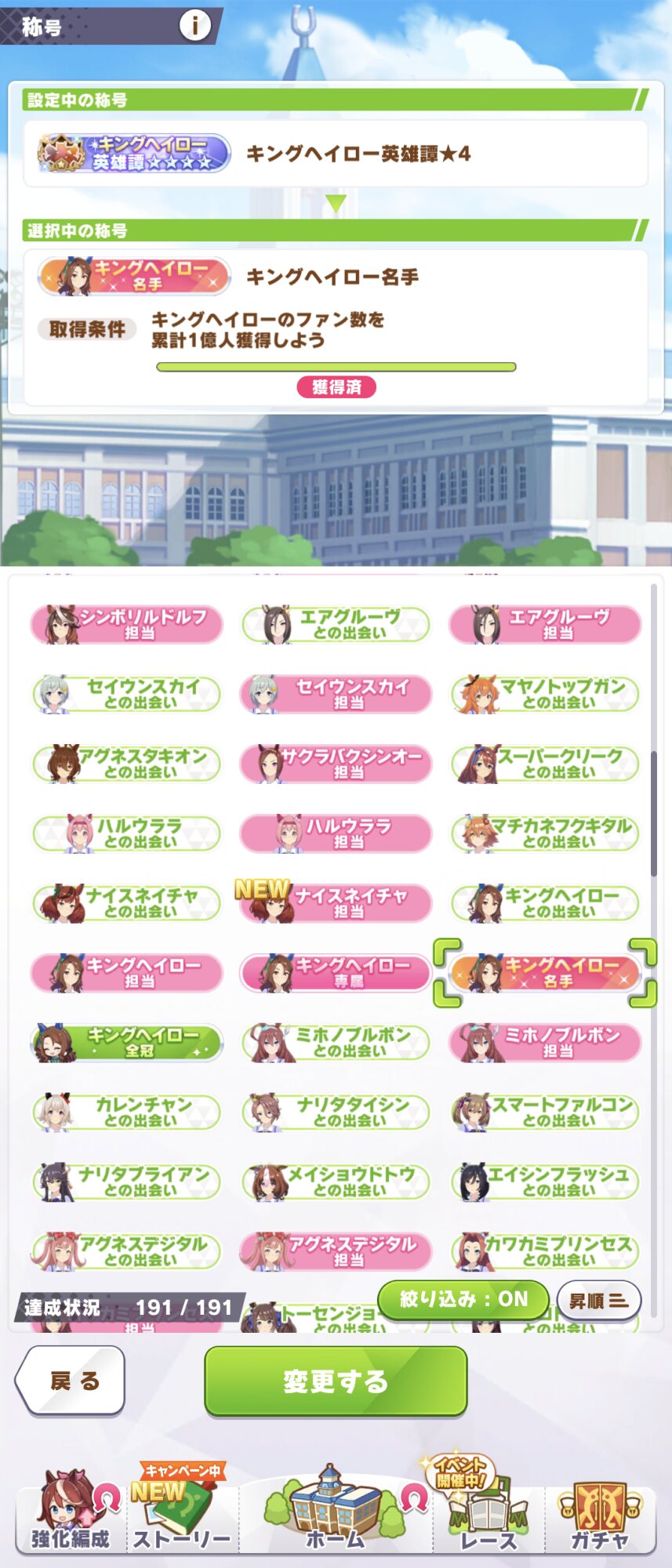Image resolution: width=672 pixels, height=1568 pixels.
Task: Confirm with the 変更する button
Action: click(x=336, y=1381)
